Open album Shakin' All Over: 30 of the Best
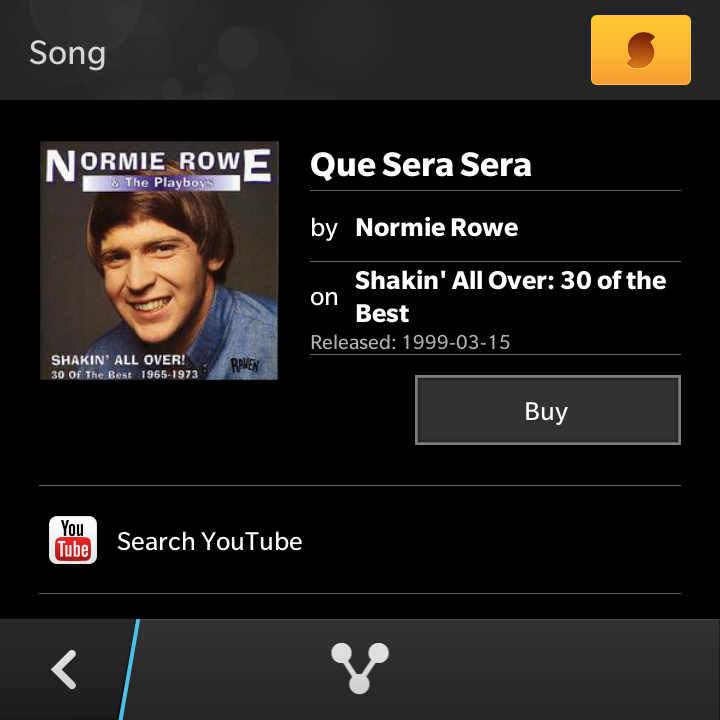This screenshot has width=720, height=720. point(510,296)
